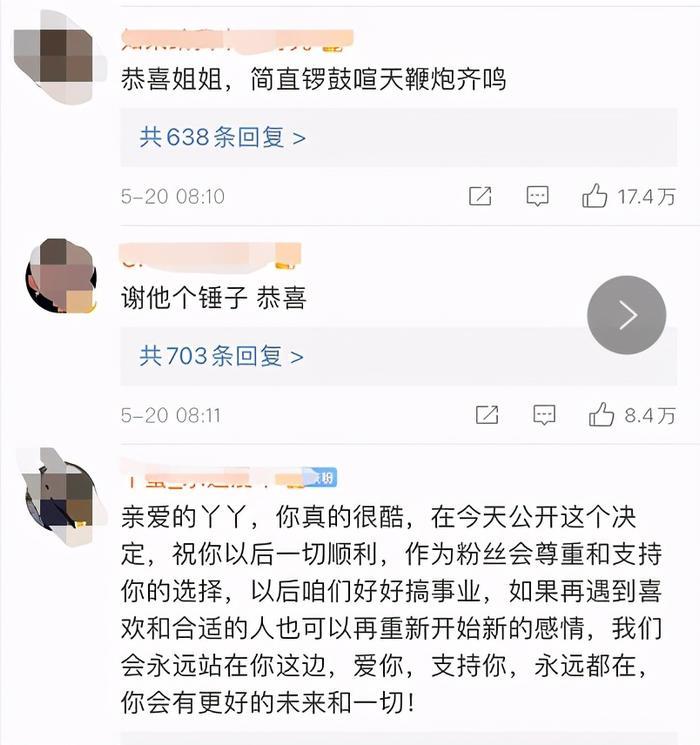Like the comment with 8.4万 likes

(602, 414)
